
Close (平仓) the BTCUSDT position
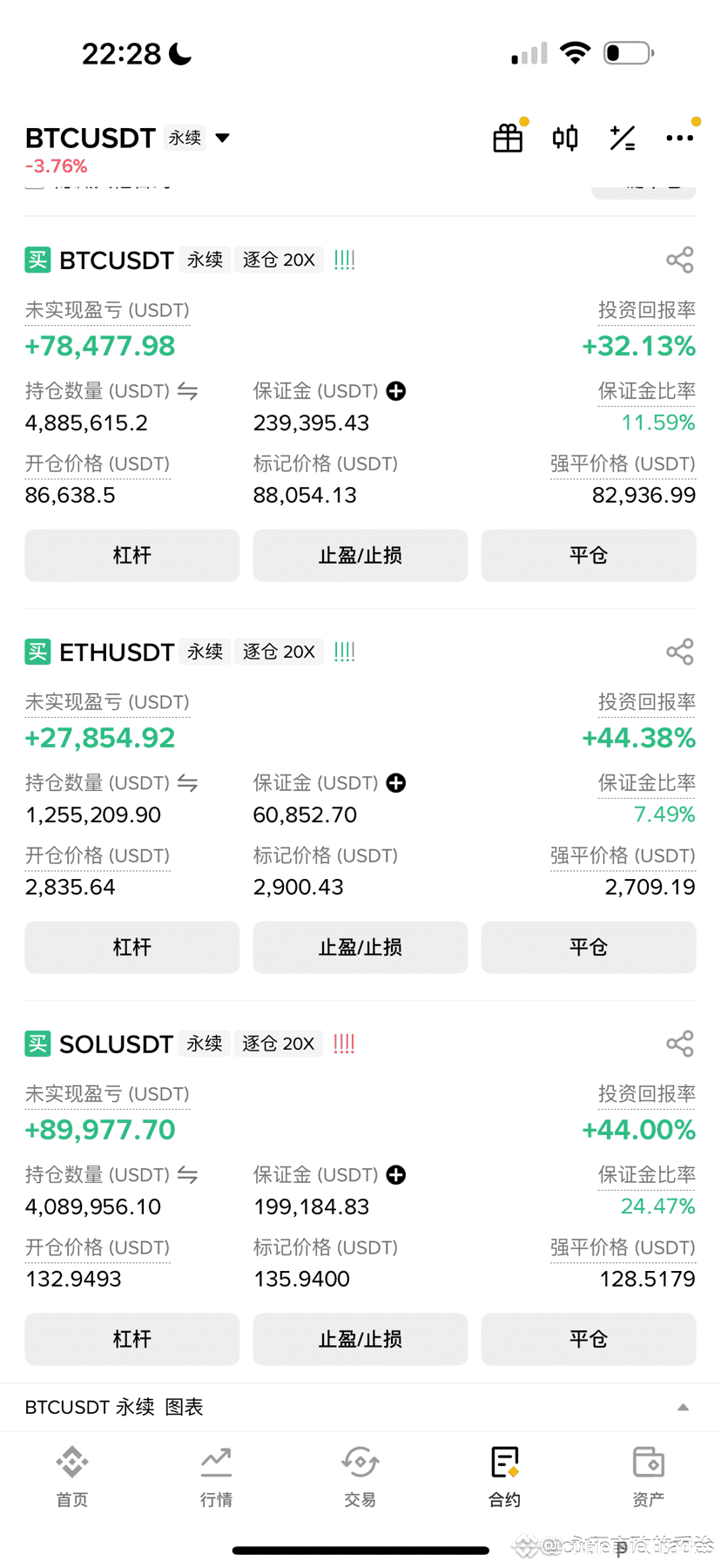[x=588, y=555]
